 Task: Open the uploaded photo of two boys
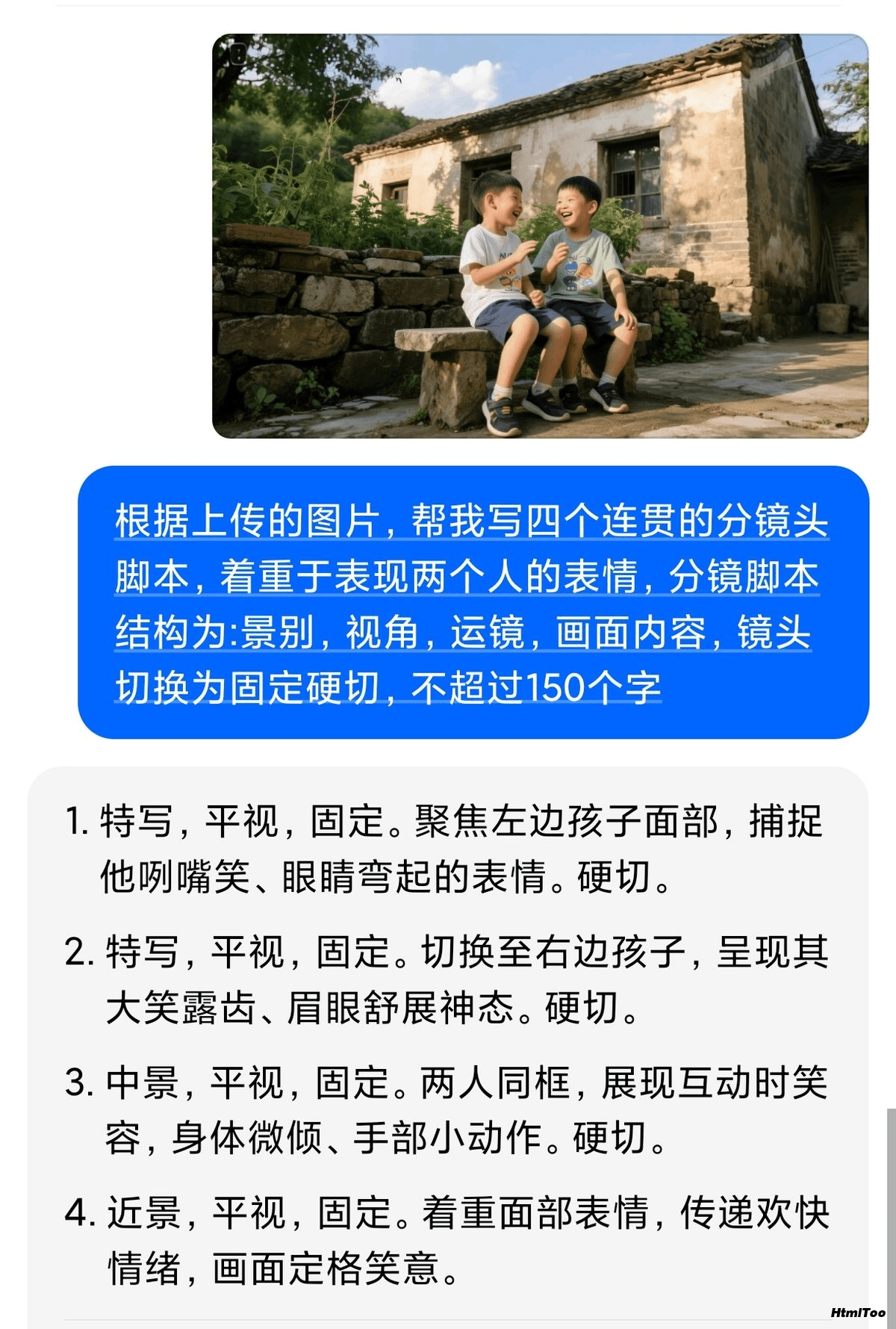[x=540, y=236]
